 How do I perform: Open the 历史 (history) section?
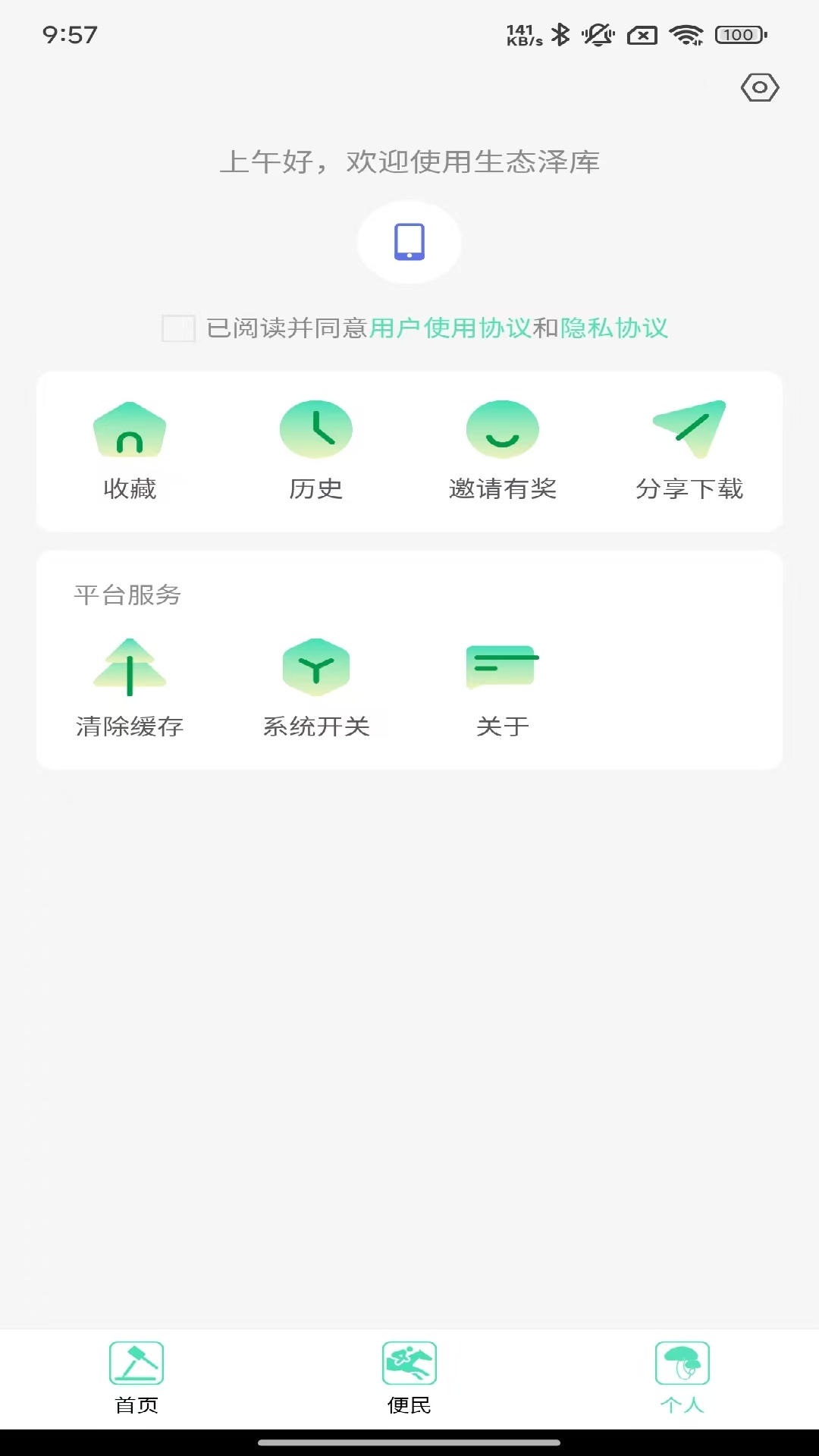(x=316, y=447)
